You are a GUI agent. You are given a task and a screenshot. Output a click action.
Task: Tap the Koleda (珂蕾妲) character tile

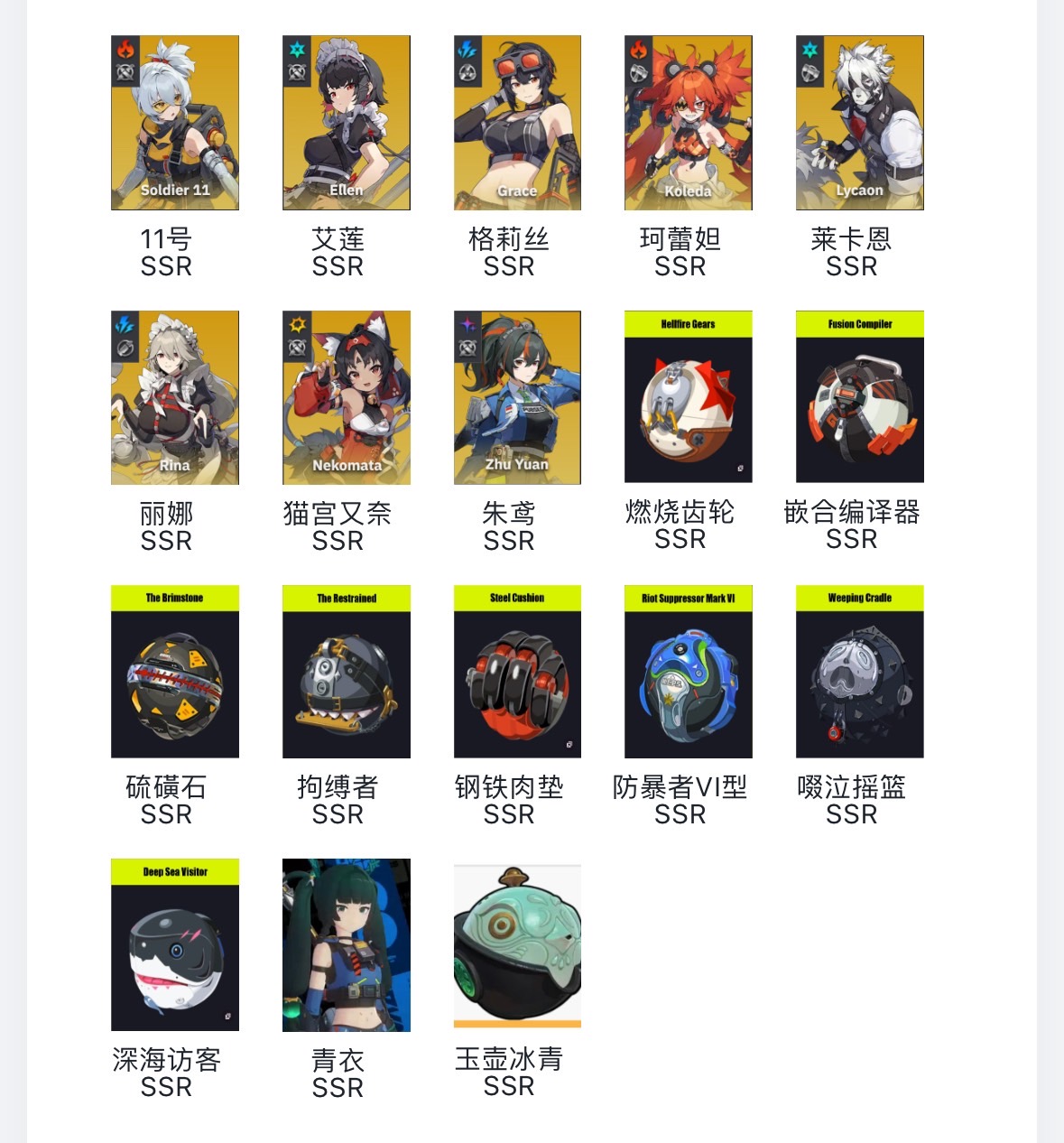click(x=689, y=123)
